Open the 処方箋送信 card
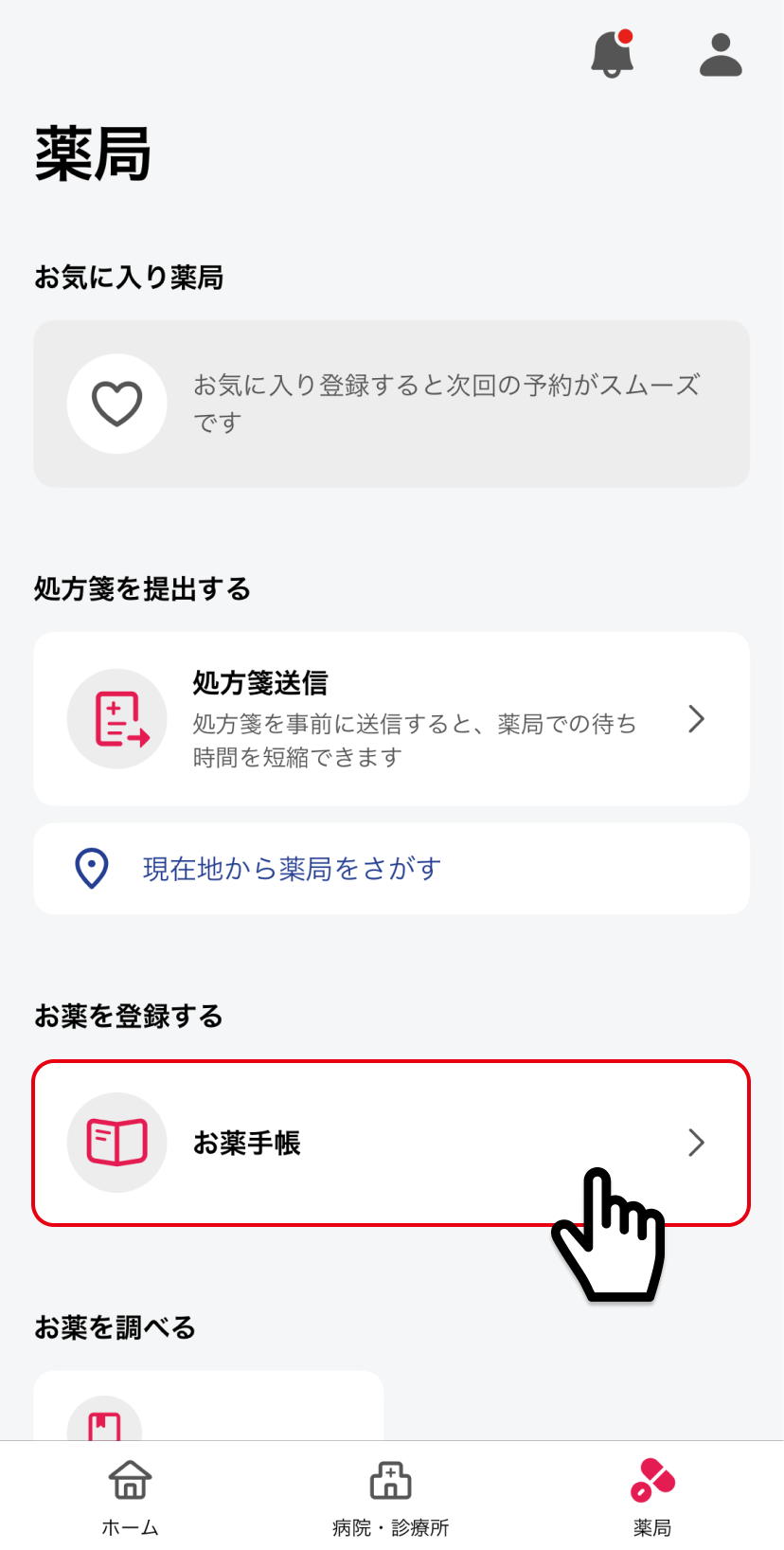This screenshot has height=1550, width=784. coord(391,719)
